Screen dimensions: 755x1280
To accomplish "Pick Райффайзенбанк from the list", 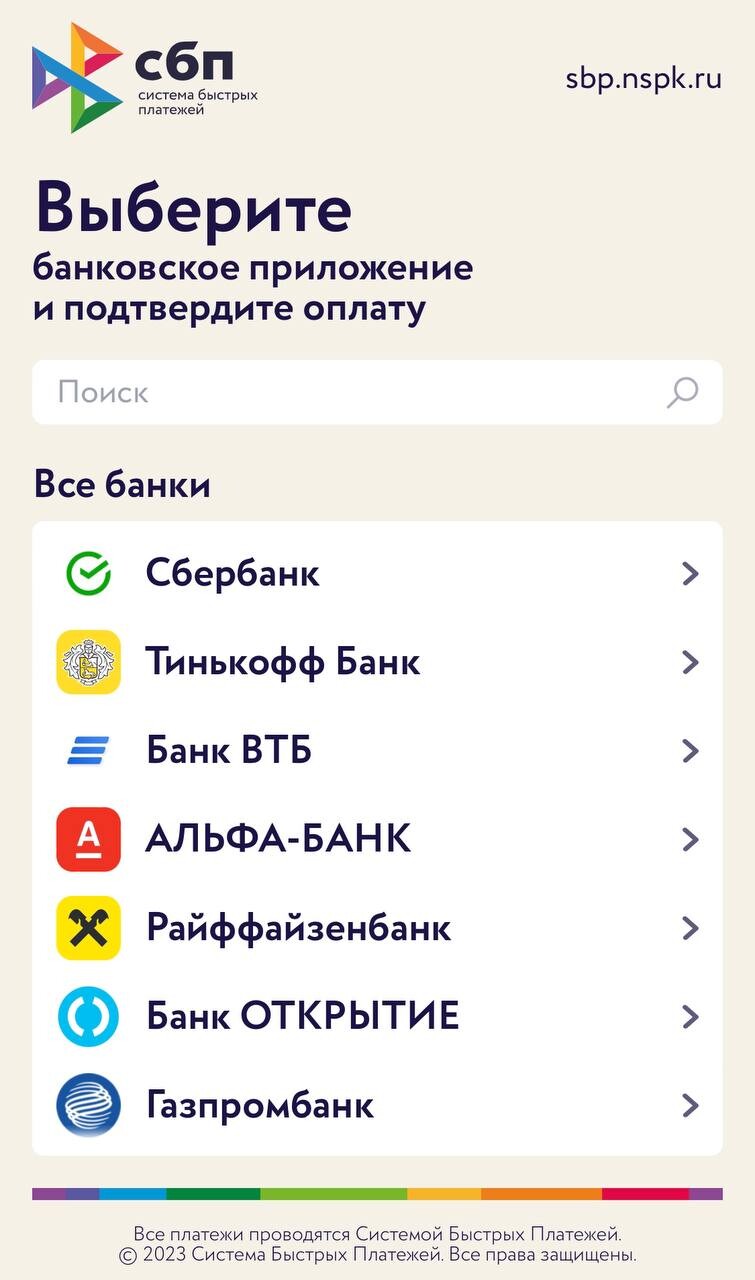I will (377, 928).
